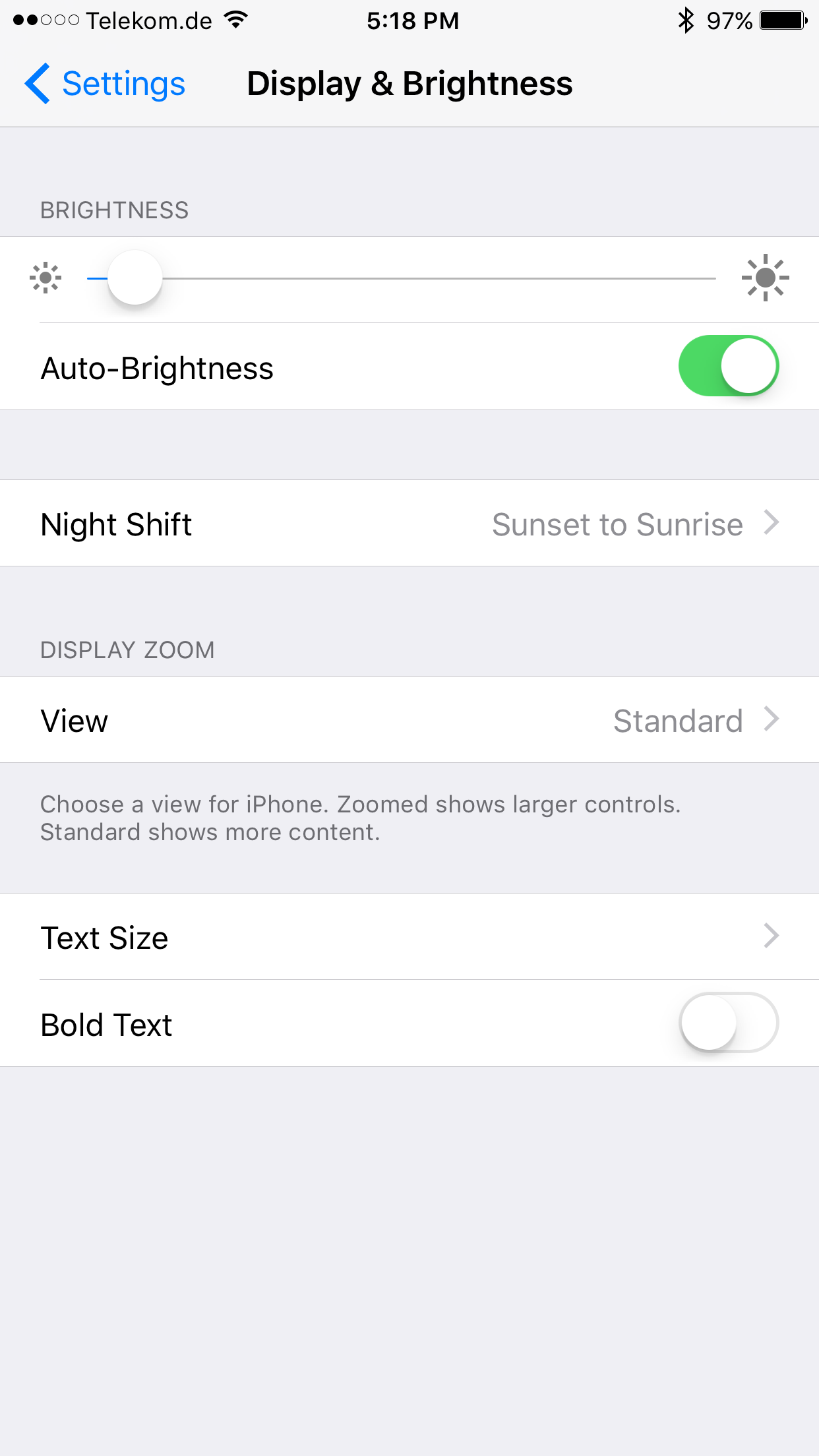Open Night Shift settings
This screenshot has width=819, height=1456.
[409, 523]
